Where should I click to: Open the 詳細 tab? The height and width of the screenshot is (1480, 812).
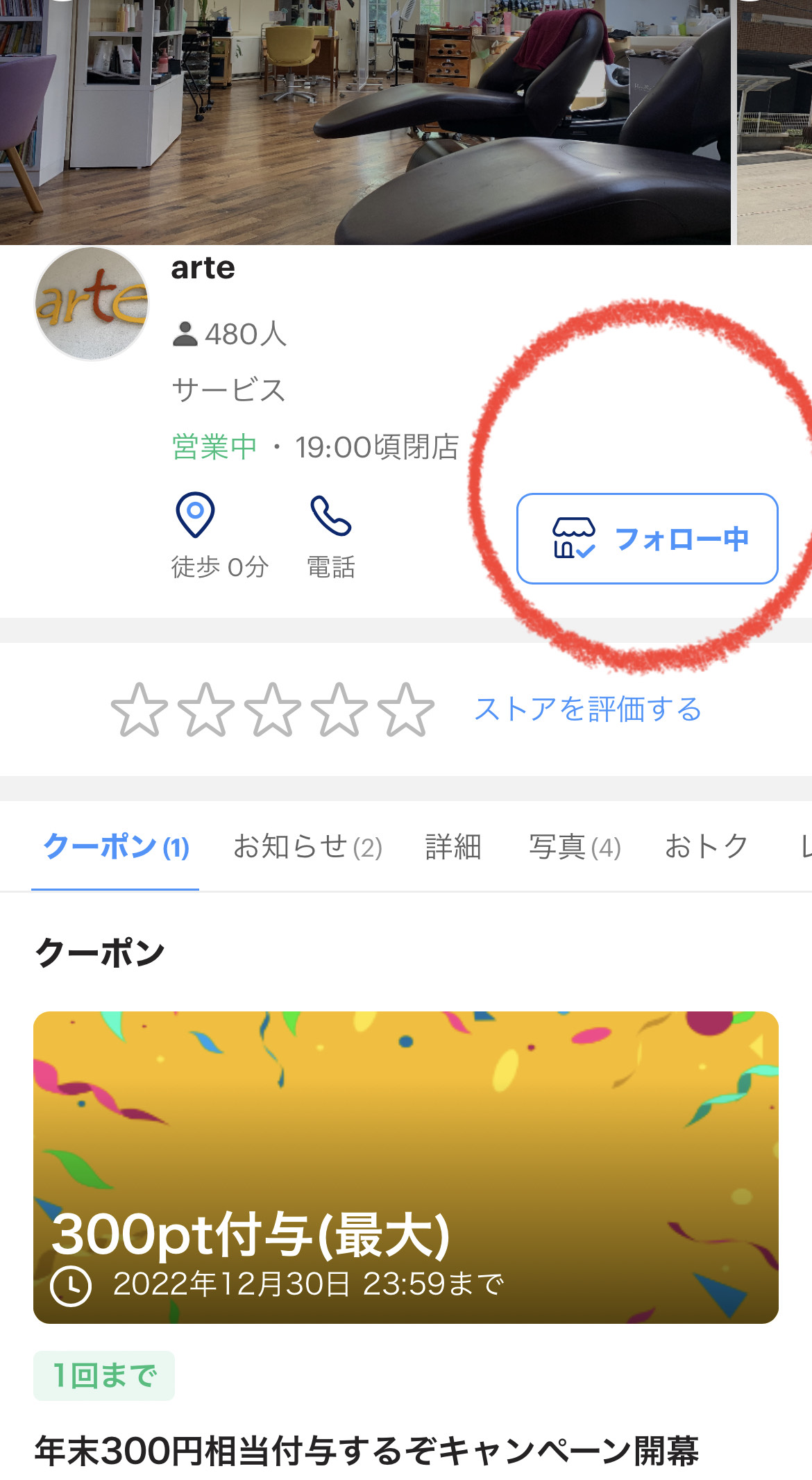pos(452,847)
